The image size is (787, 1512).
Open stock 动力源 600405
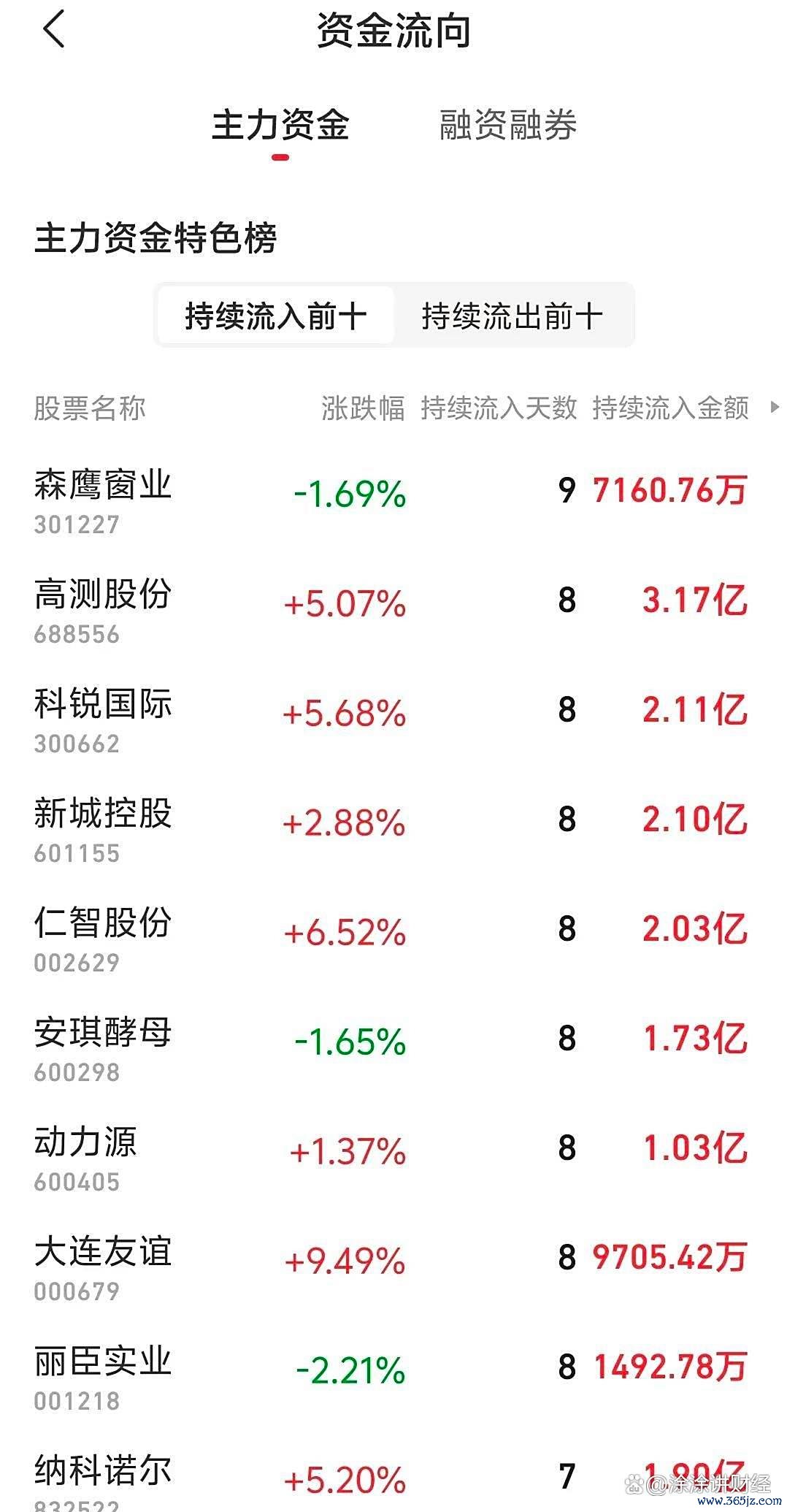pos(393,1158)
